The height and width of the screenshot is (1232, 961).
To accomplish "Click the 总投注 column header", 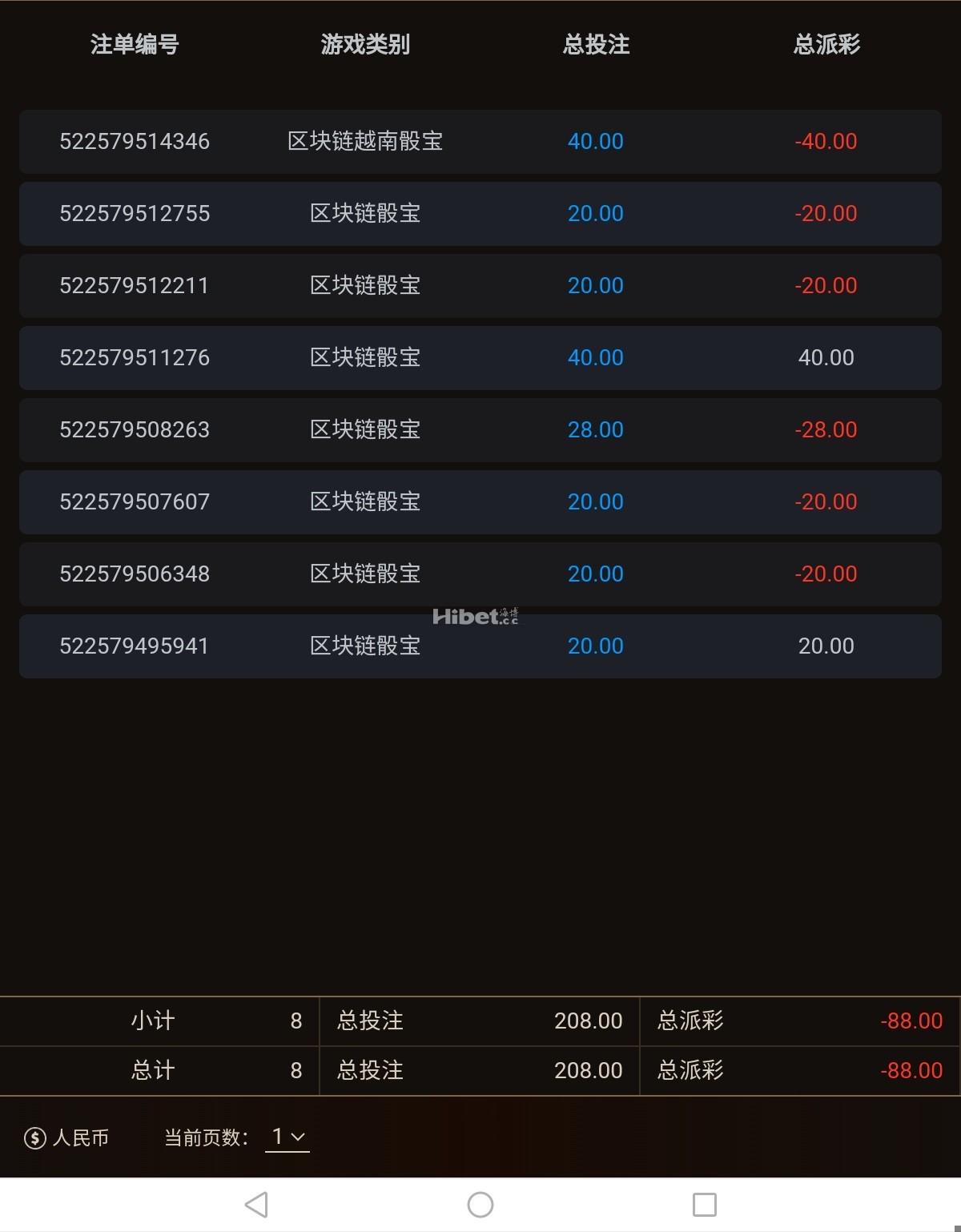I will click(x=595, y=46).
